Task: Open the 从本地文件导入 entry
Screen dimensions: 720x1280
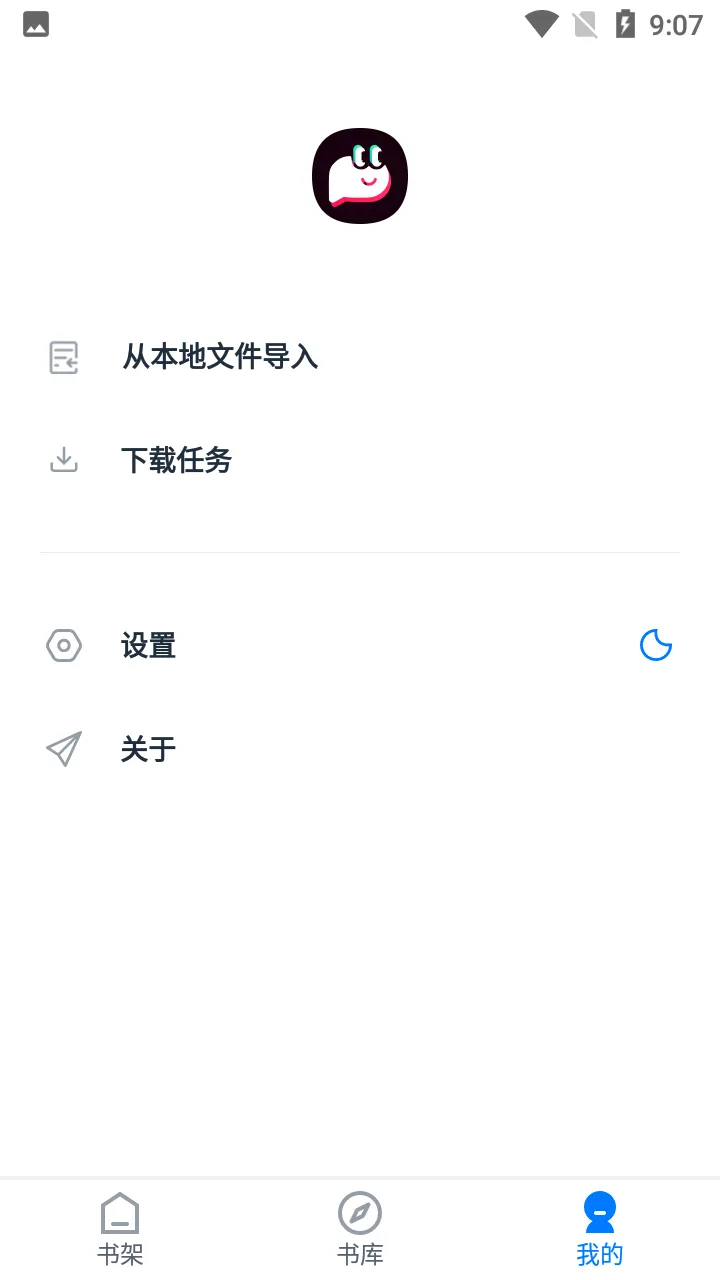Action: point(220,357)
